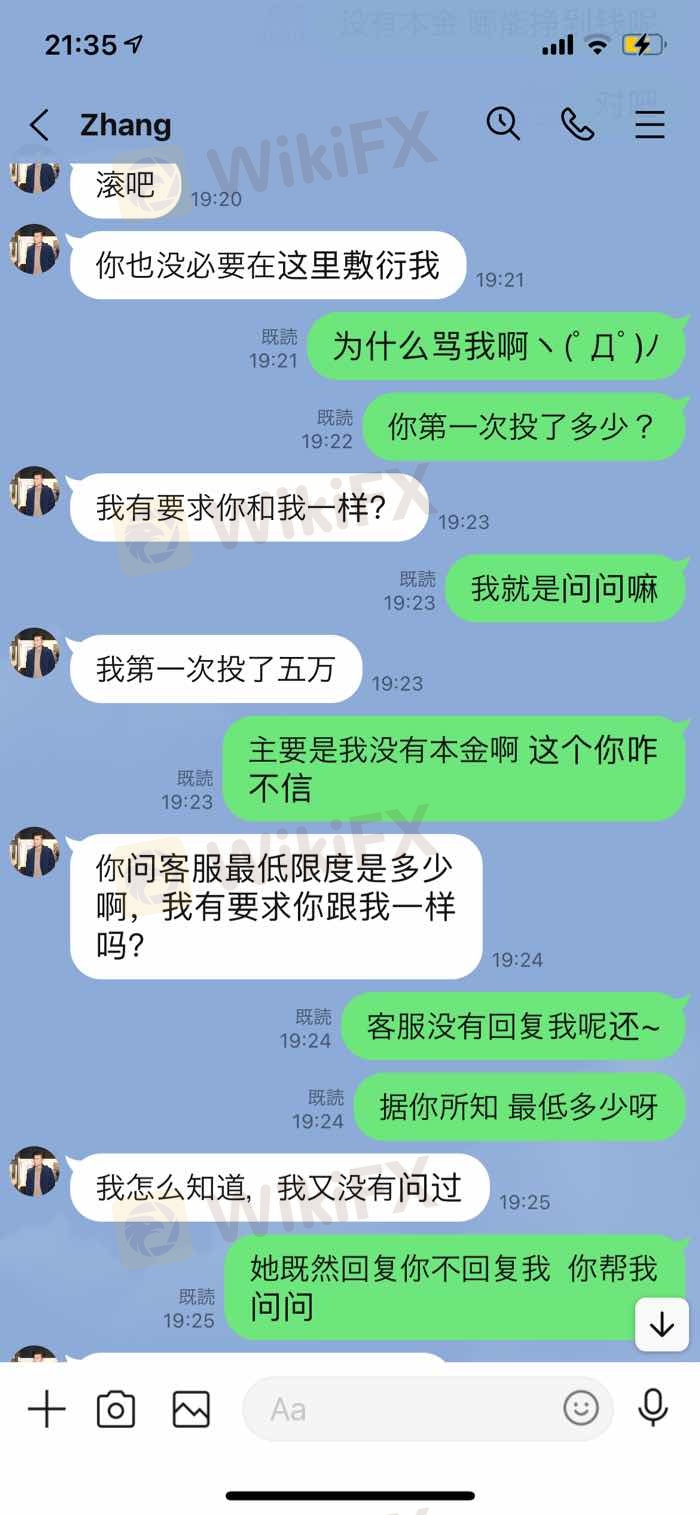Search within this chat
The width and height of the screenshot is (700, 1515).
[x=503, y=124]
